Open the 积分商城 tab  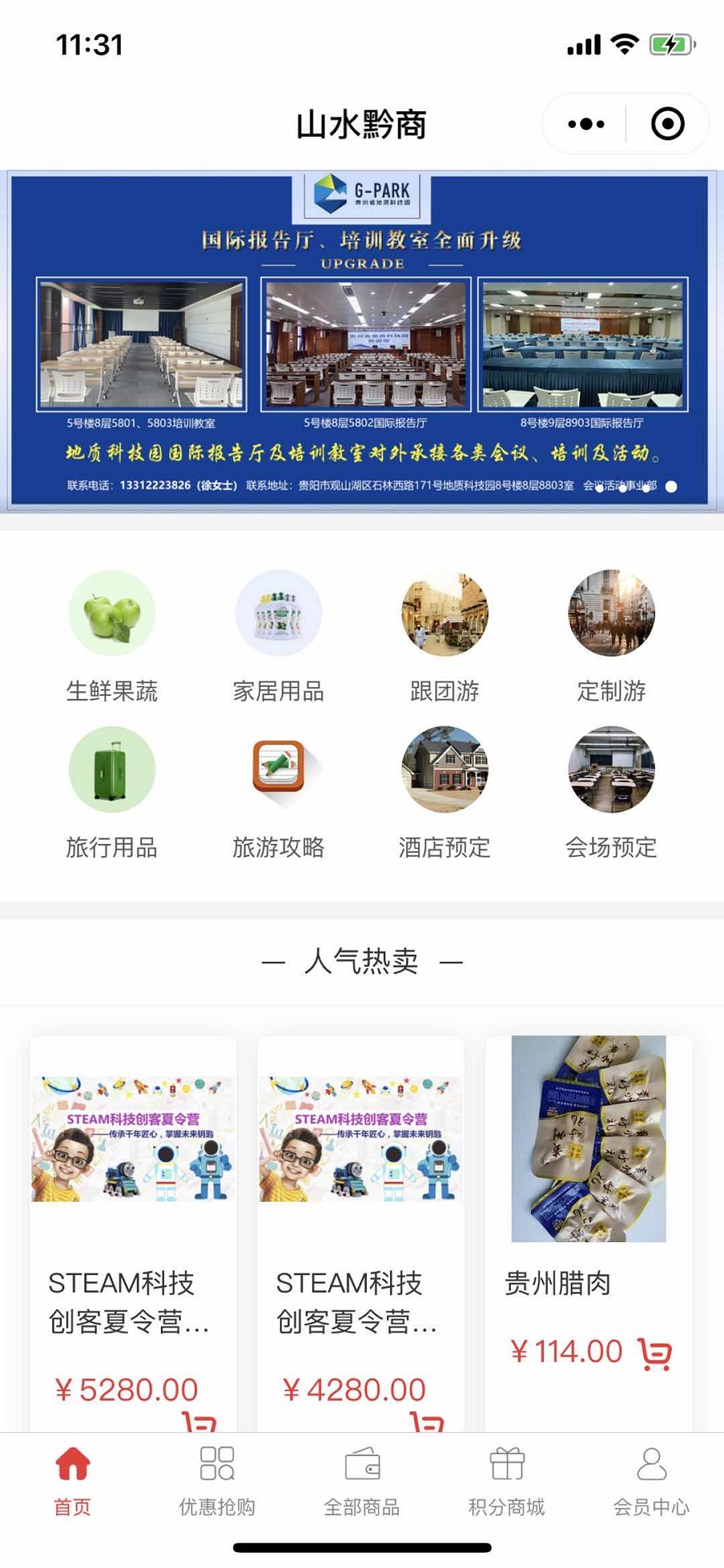pos(507,1481)
